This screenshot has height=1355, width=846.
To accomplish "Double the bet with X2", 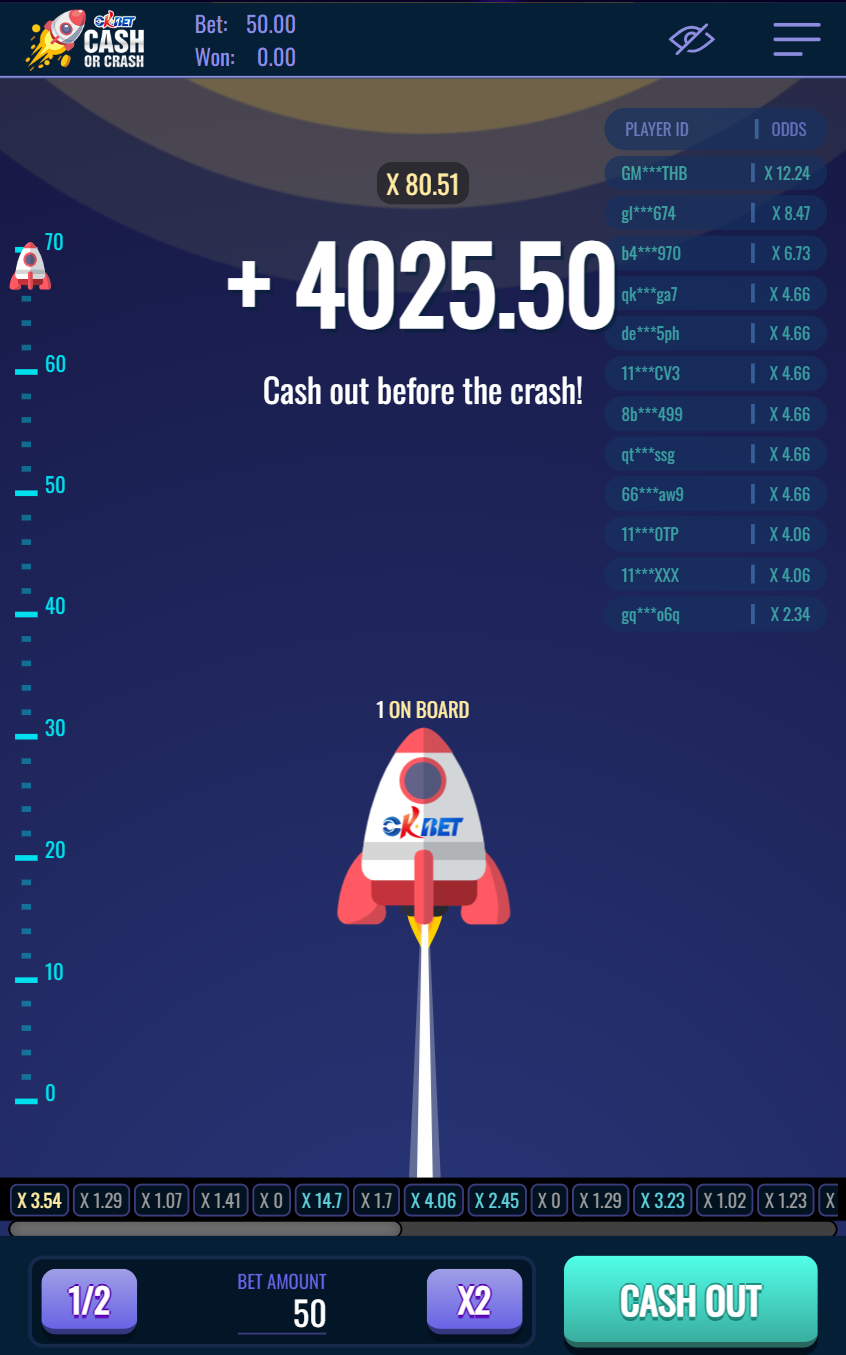I will [474, 1301].
